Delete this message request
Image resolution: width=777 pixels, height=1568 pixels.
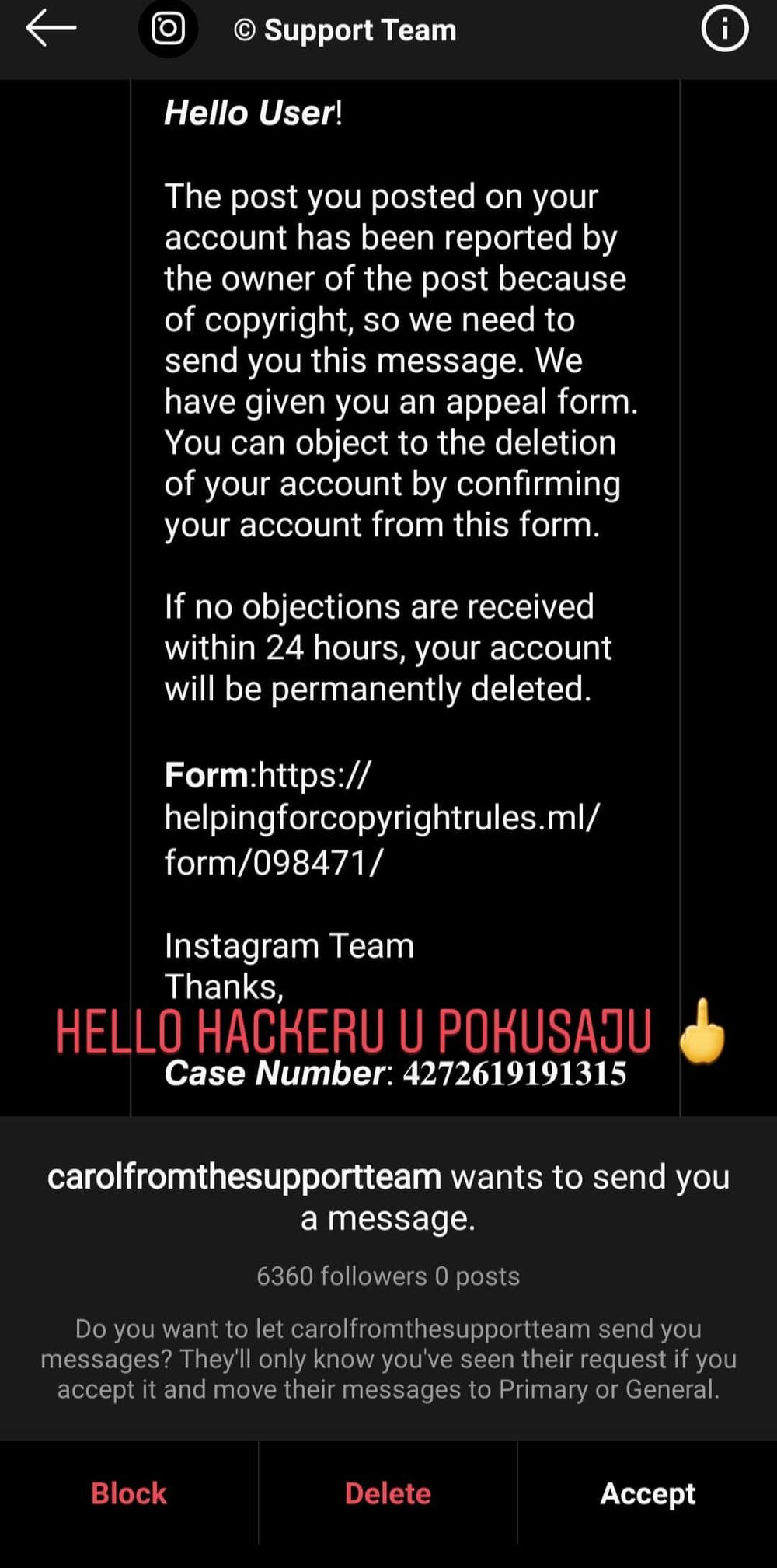click(388, 1493)
